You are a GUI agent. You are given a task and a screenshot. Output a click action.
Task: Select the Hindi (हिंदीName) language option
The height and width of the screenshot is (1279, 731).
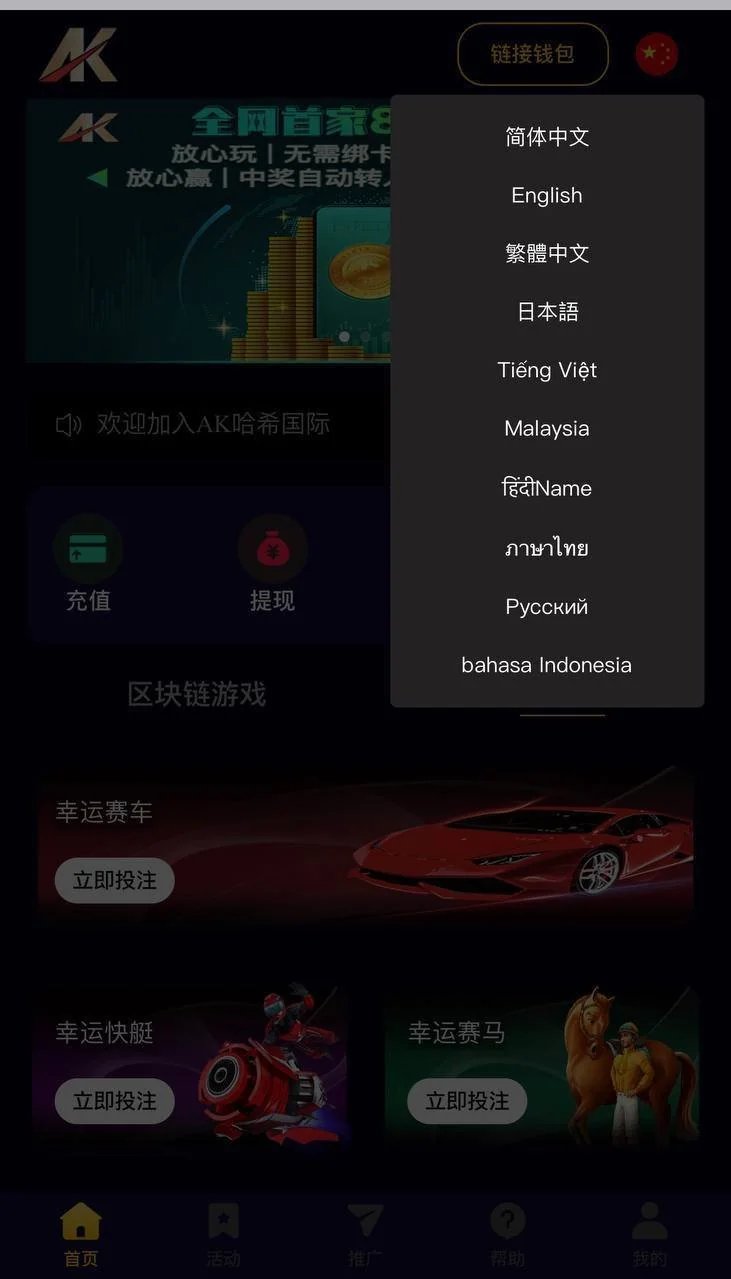tap(547, 488)
